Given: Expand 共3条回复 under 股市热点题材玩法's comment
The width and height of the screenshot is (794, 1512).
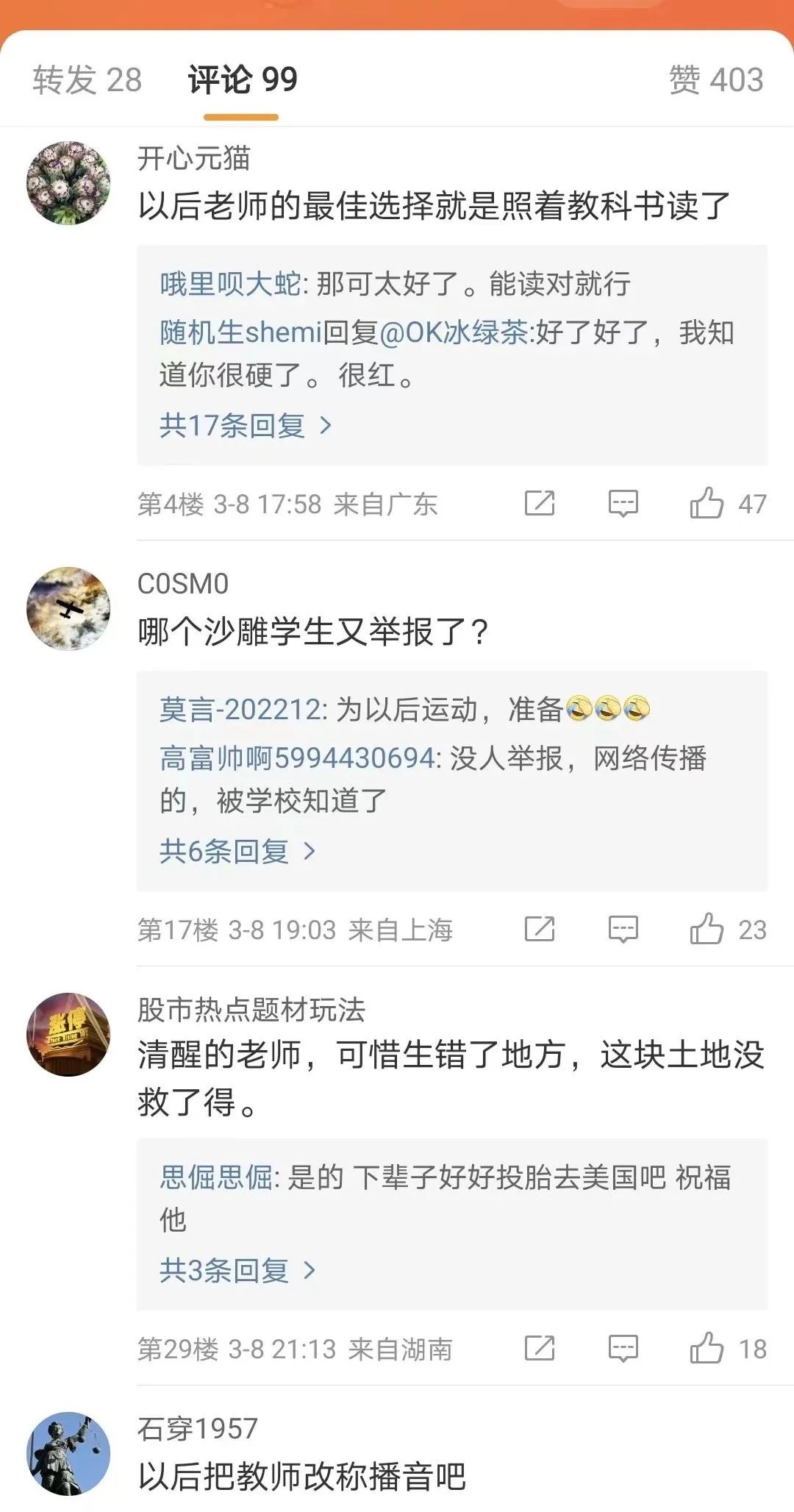Looking at the screenshot, I should (237, 1270).
